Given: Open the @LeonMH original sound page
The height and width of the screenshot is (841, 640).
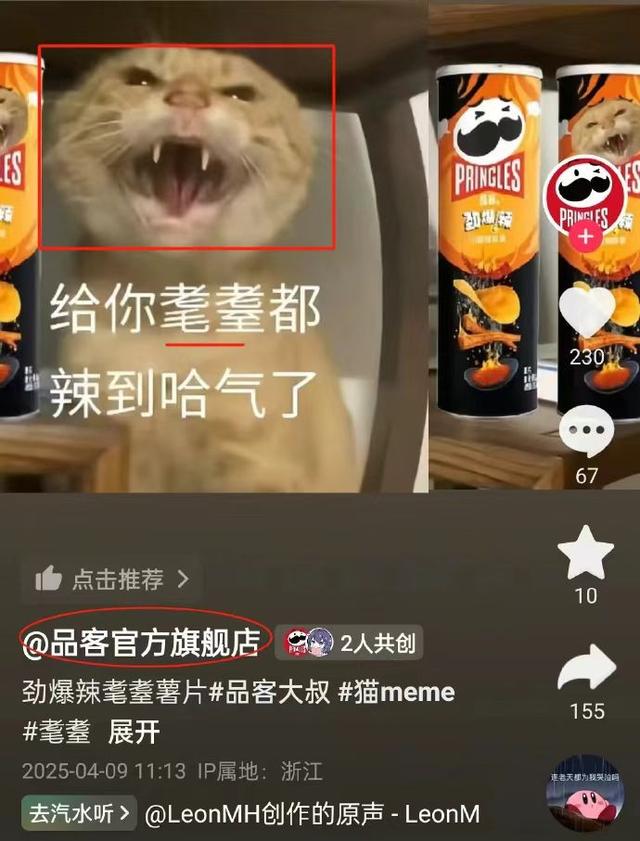Looking at the screenshot, I should [x=312, y=814].
